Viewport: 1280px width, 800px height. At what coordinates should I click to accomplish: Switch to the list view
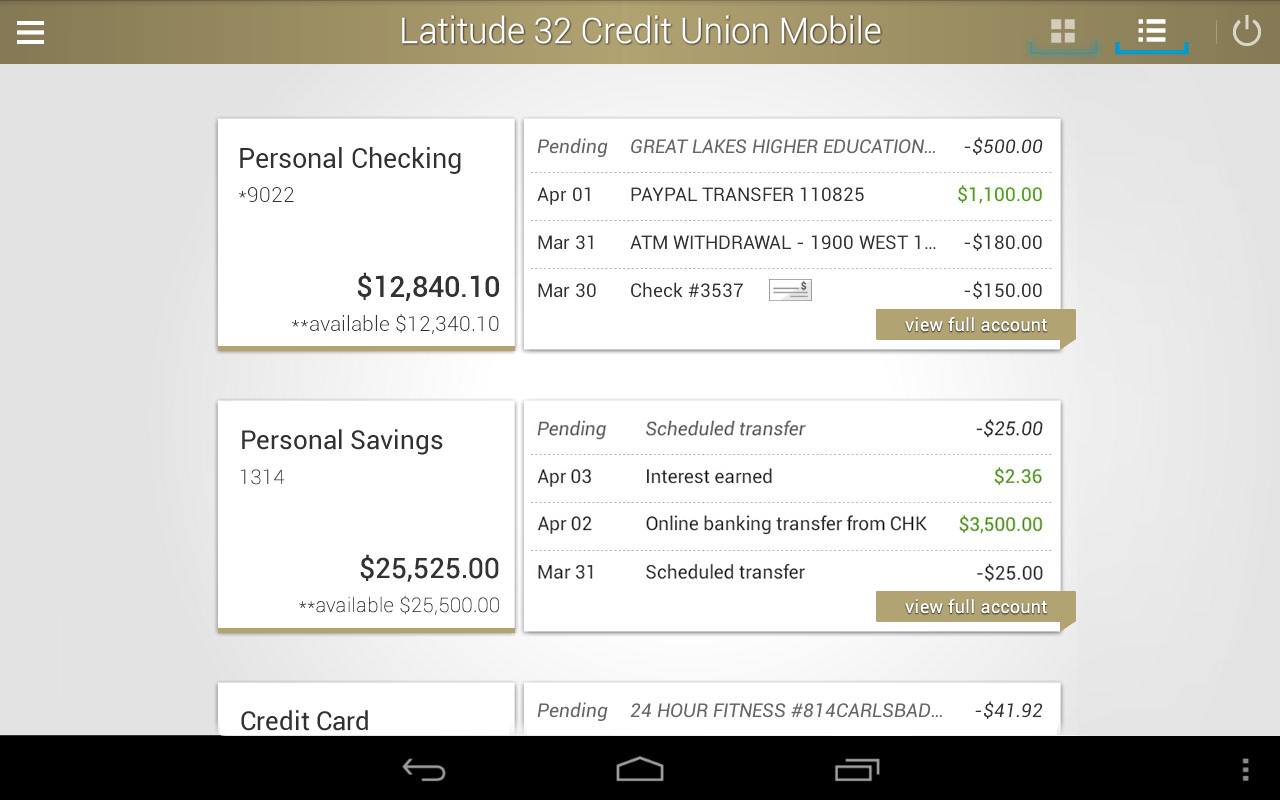point(1151,32)
